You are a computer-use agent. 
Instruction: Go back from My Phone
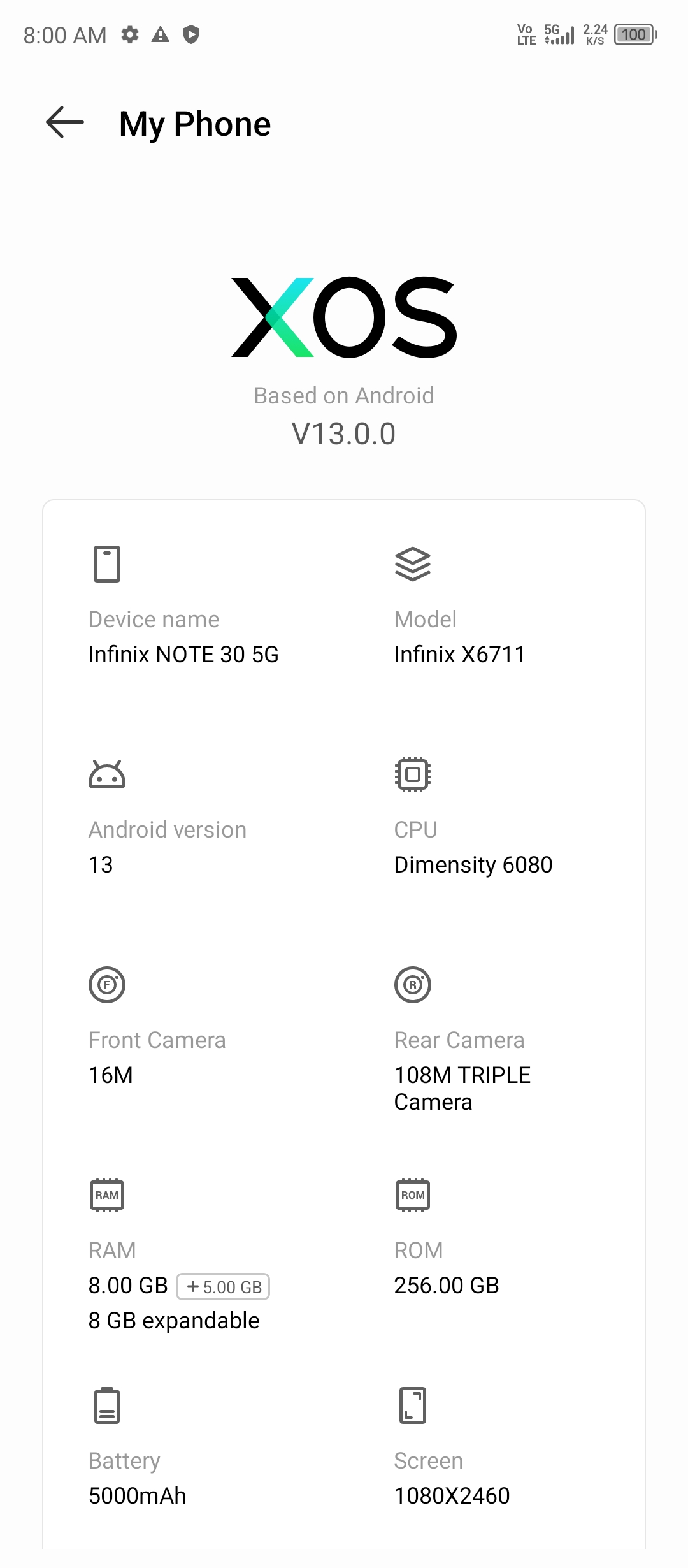click(x=65, y=122)
